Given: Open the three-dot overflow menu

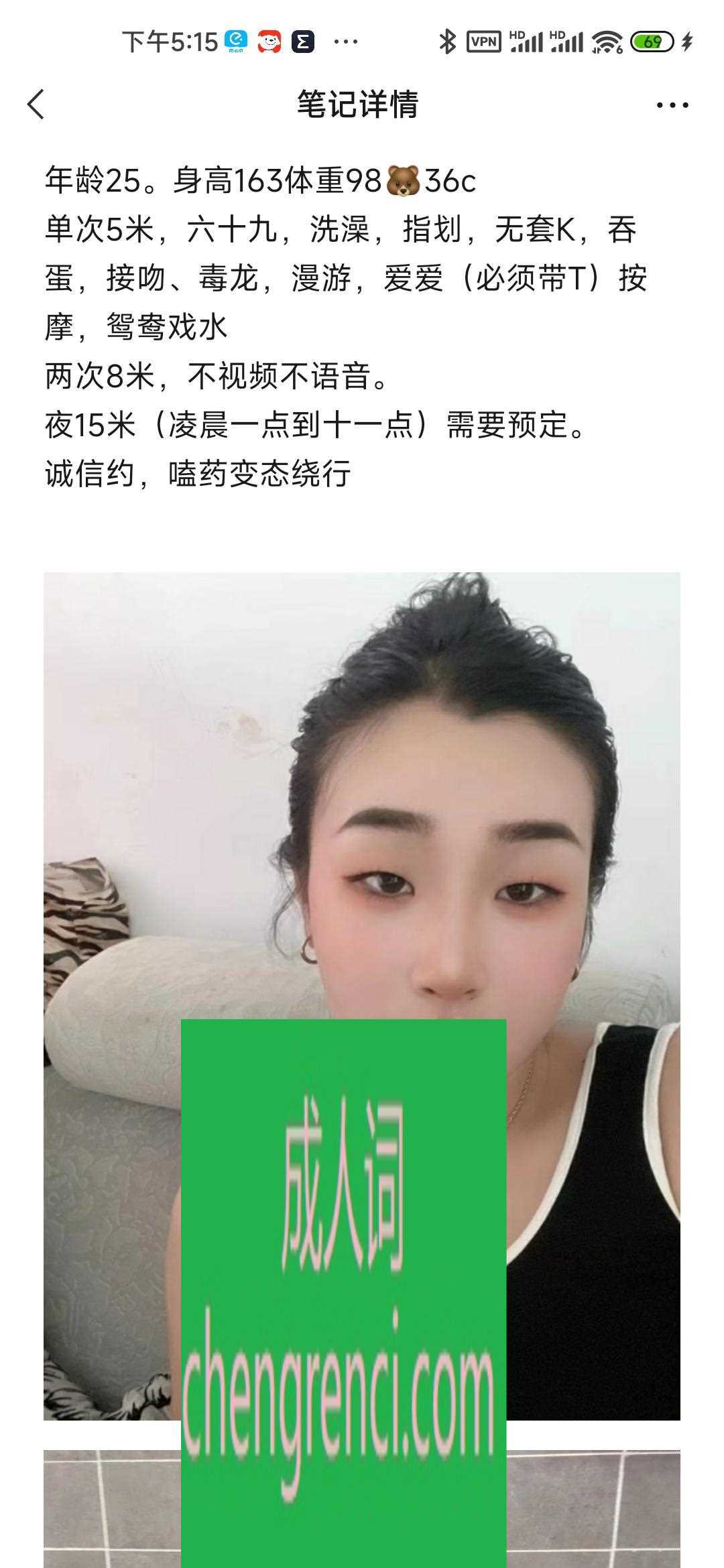Looking at the screenshot, I should (x=672, y=105).
